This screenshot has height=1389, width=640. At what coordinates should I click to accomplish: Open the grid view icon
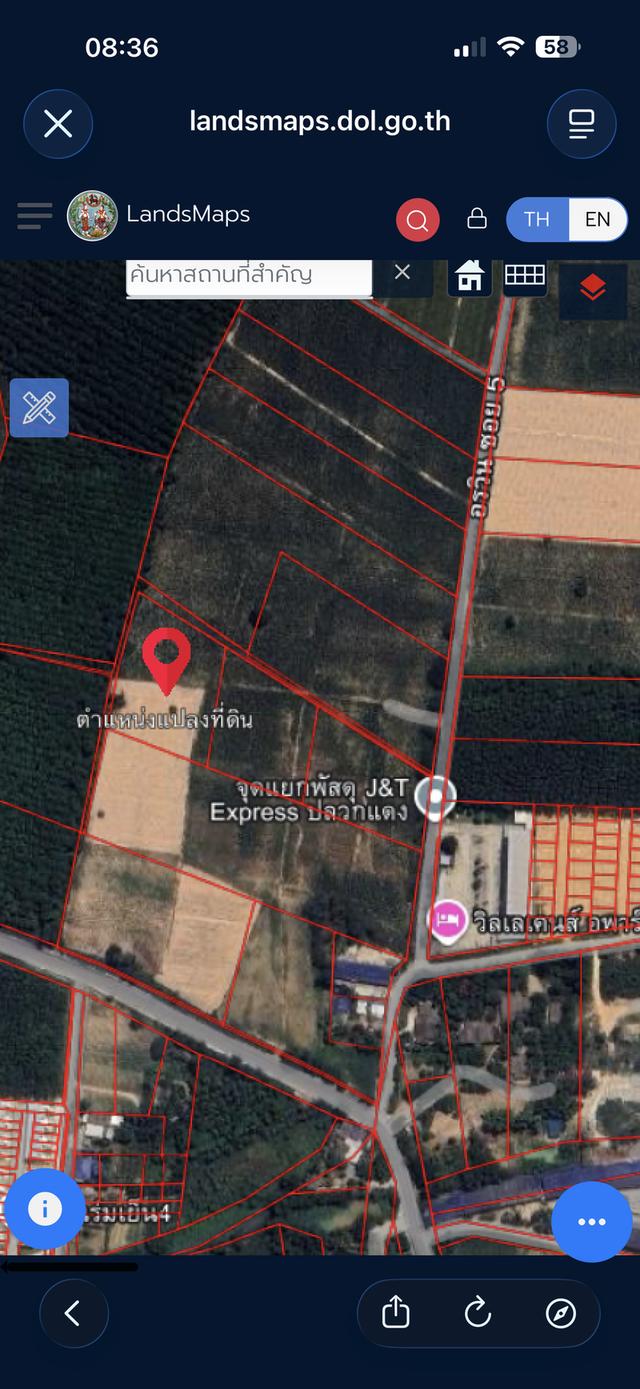click(524, 275)
